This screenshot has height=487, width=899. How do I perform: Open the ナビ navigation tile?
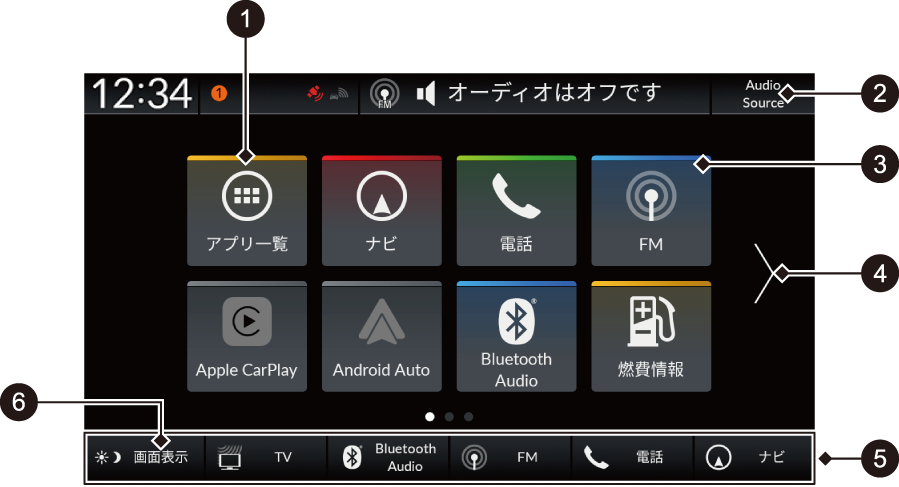click(381, 210)
